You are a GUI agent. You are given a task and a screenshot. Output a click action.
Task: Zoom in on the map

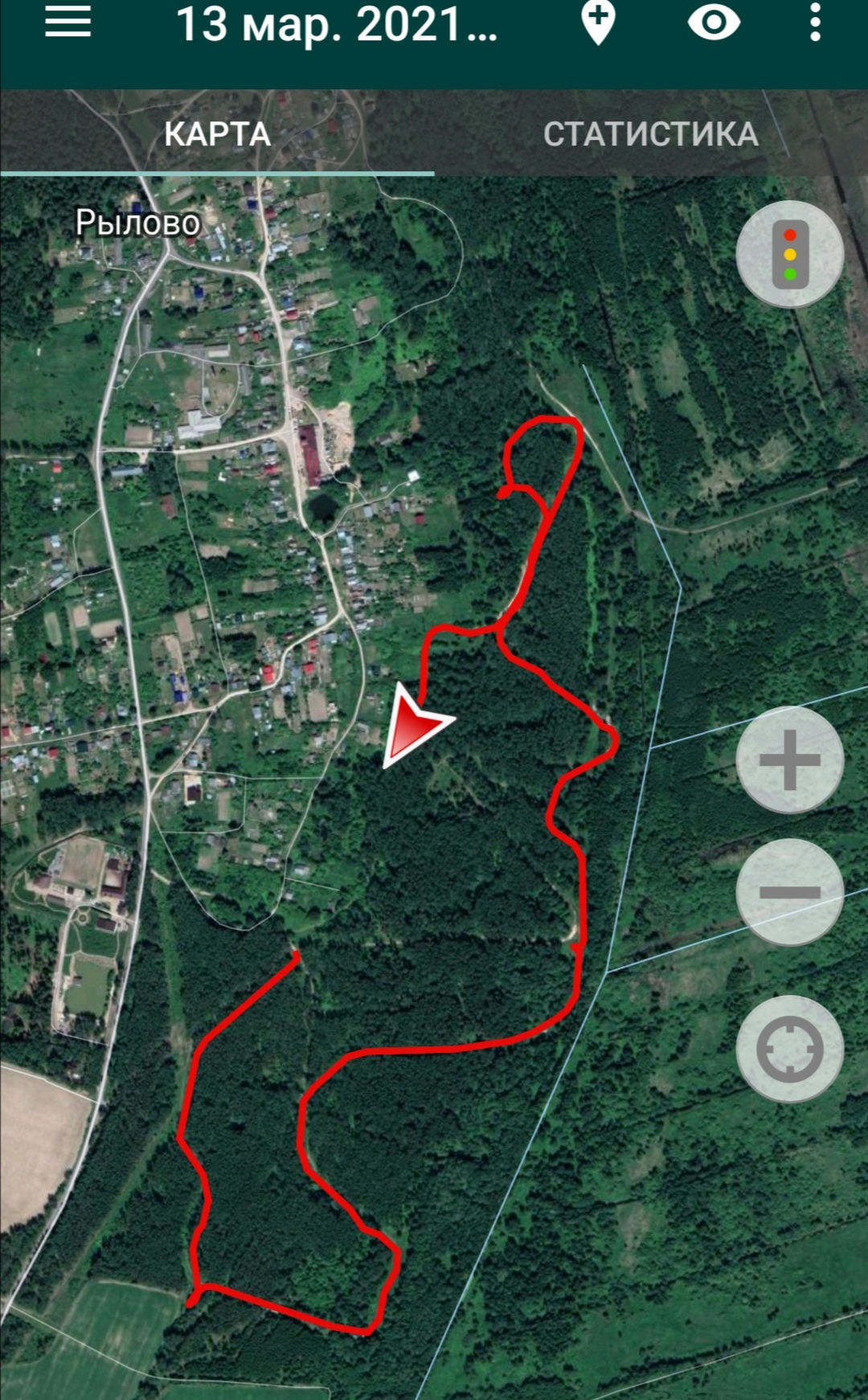coord(790,759)
